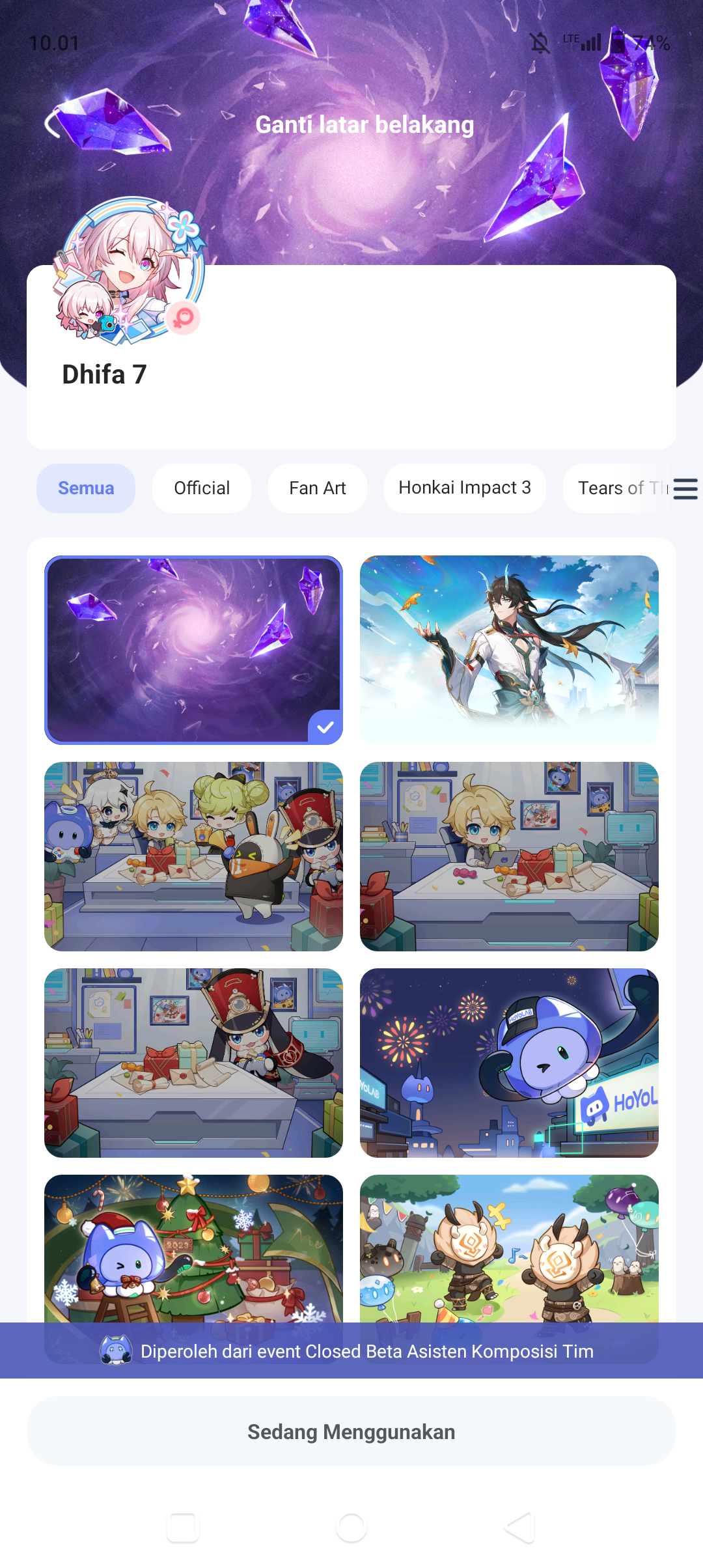The height and width of the screenshot is (1568, 703).
Task: Tap the Sedang Menggunakan button
Action: [x=351, y=1431]
